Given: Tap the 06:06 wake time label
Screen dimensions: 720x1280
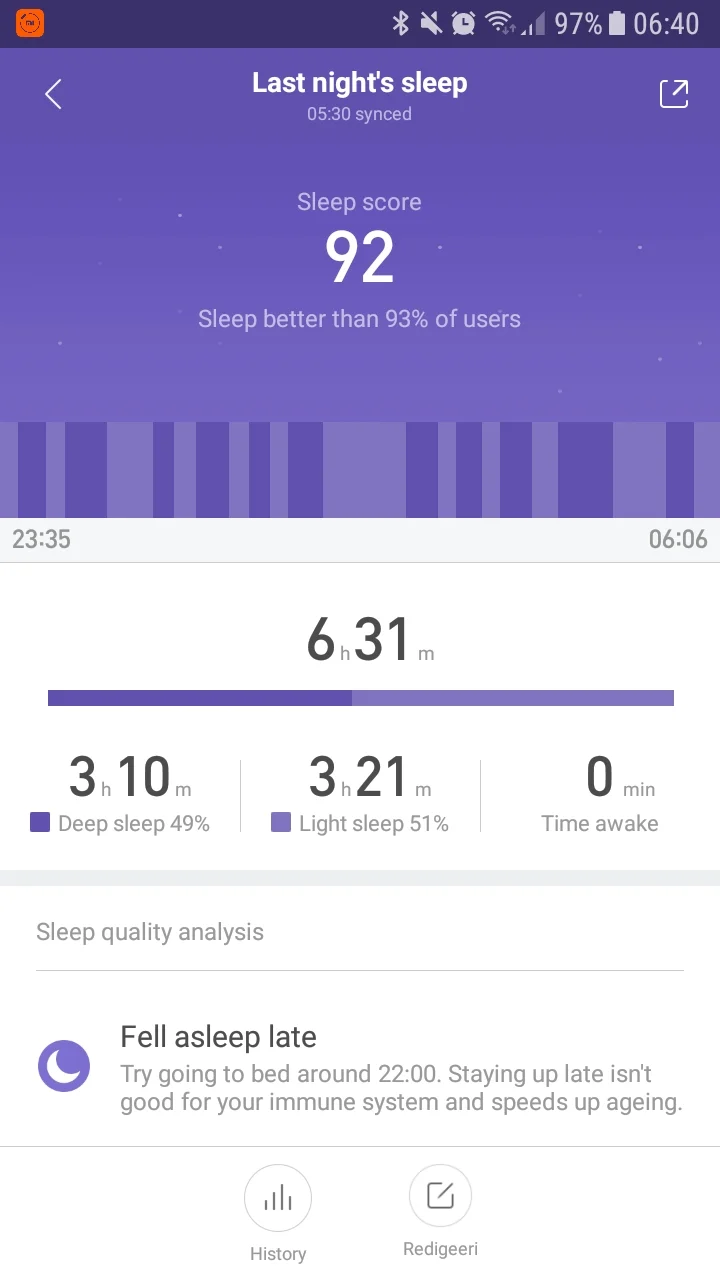Looking at the screenshot, I should tap(679, 539).
